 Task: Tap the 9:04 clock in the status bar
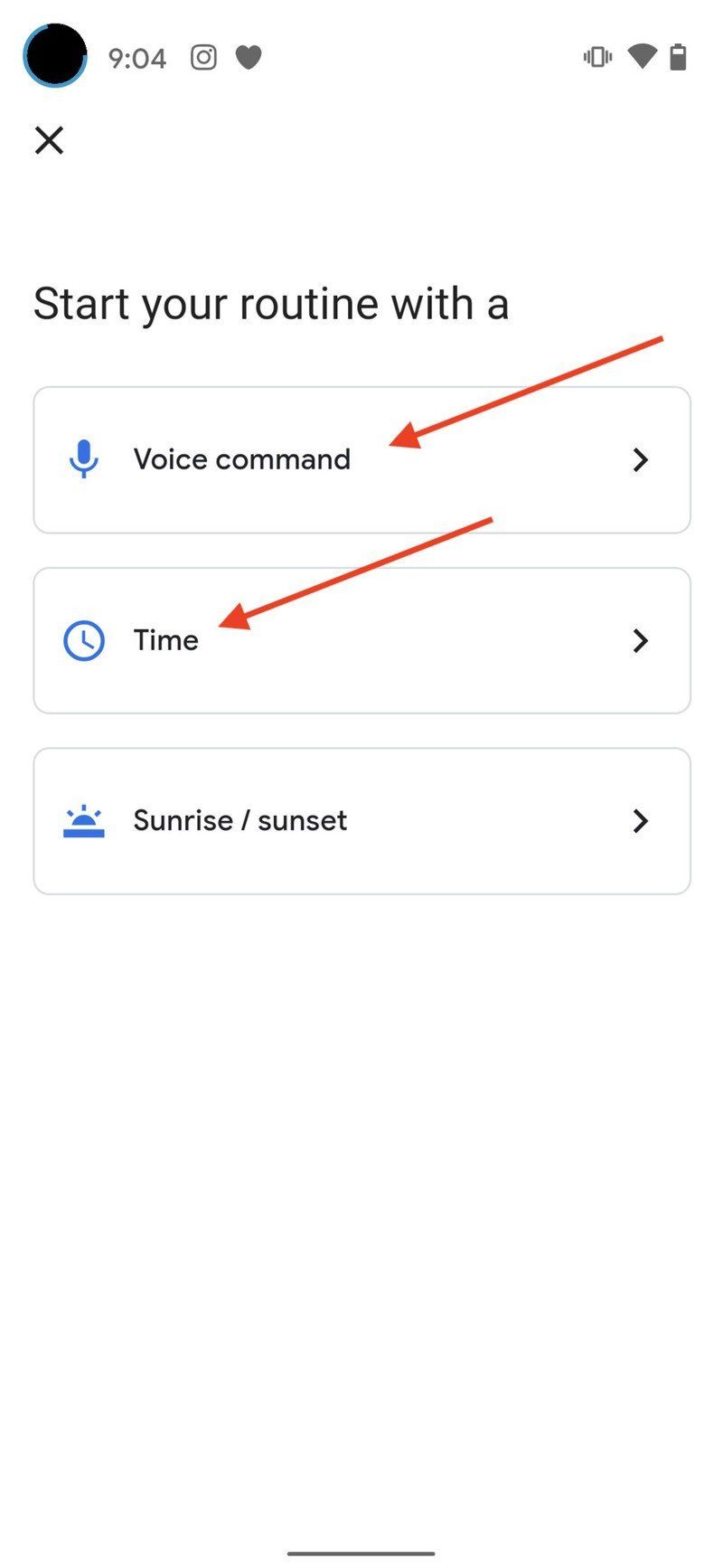click(x=137, y=56)
